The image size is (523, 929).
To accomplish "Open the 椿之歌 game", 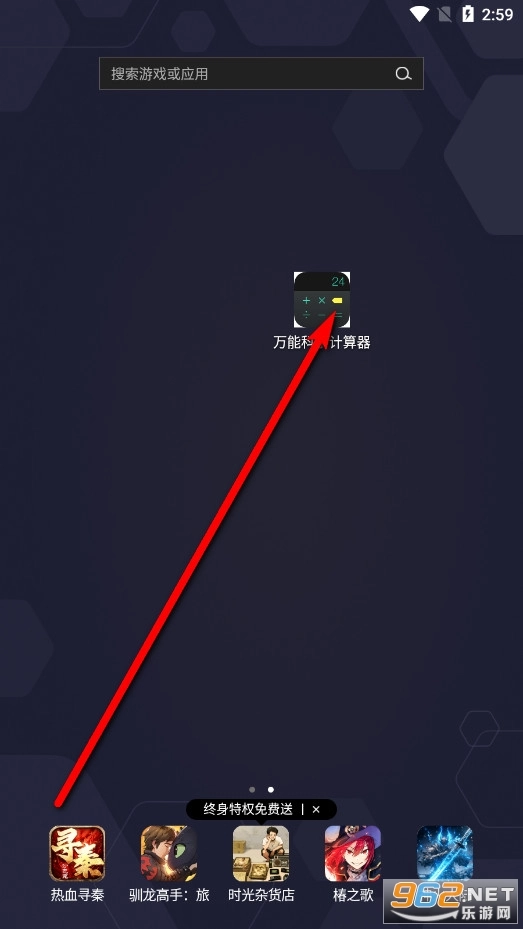I will pyautogui.click(x=352, y=854).
